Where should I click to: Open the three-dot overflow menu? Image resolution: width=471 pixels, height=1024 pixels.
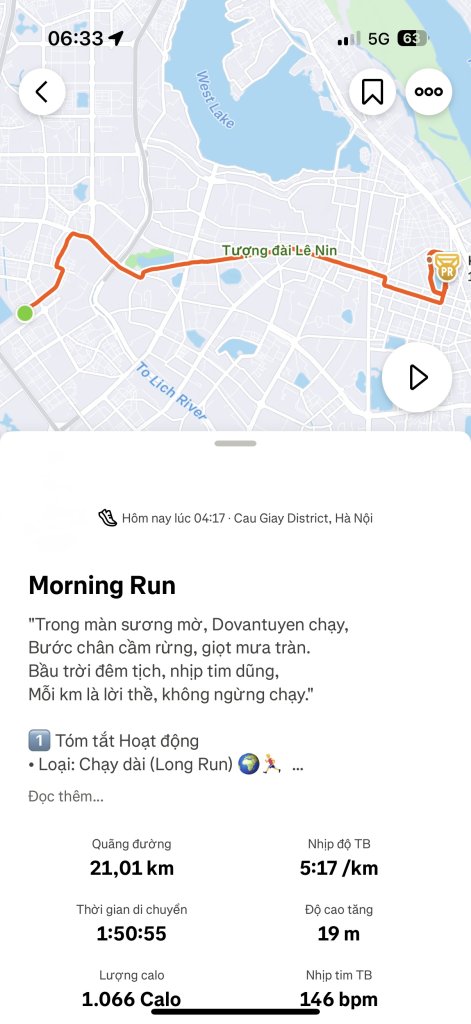(429, 92)
